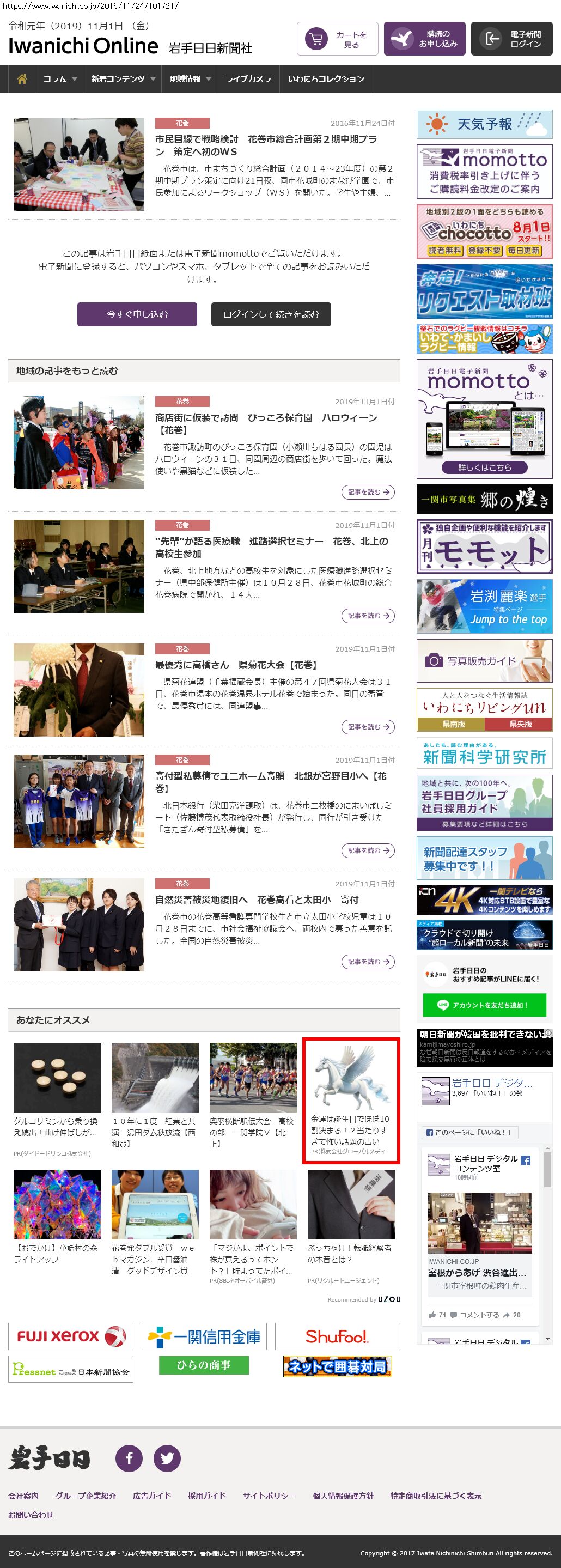Visit the Twitter icon in footer

click(167, 1458)
